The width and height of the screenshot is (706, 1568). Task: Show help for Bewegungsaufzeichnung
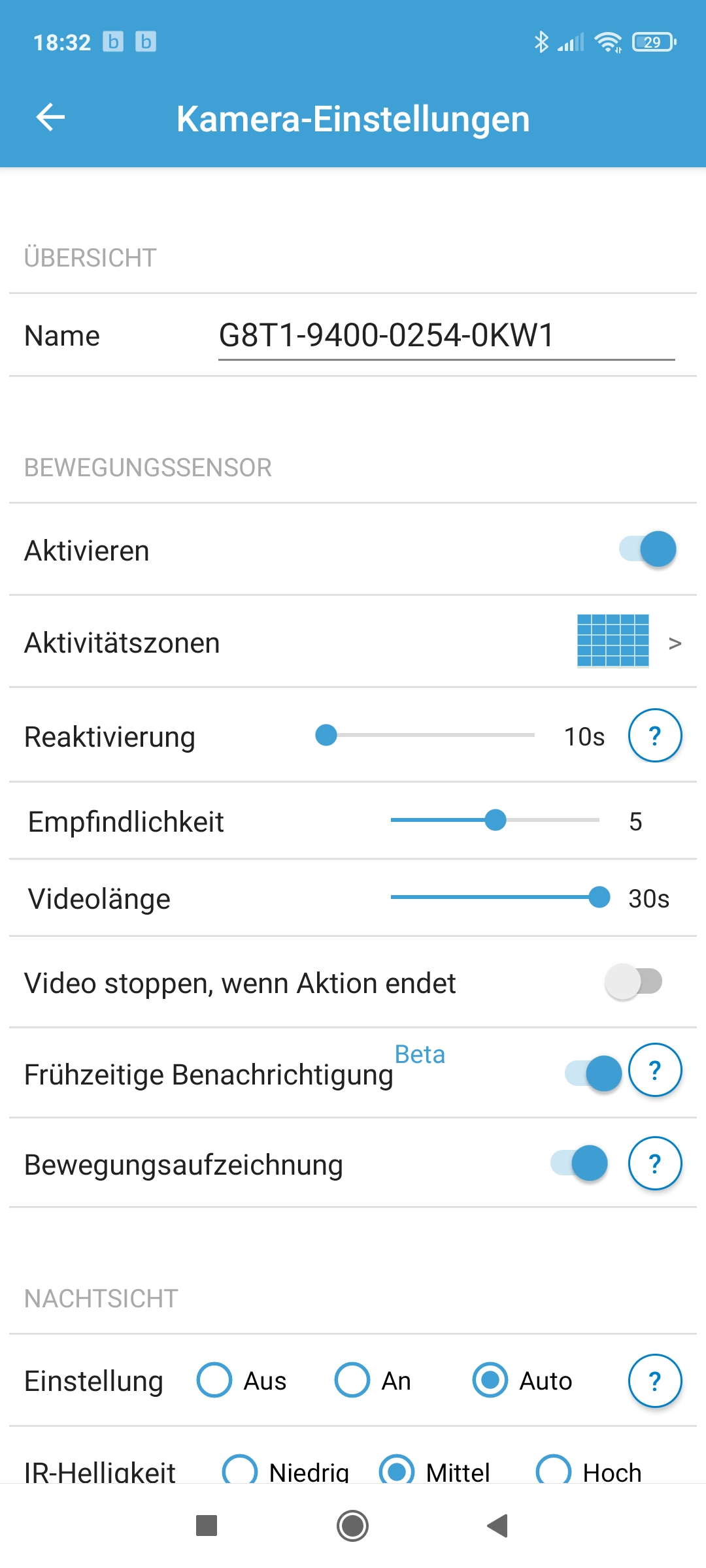[654, 1164]
